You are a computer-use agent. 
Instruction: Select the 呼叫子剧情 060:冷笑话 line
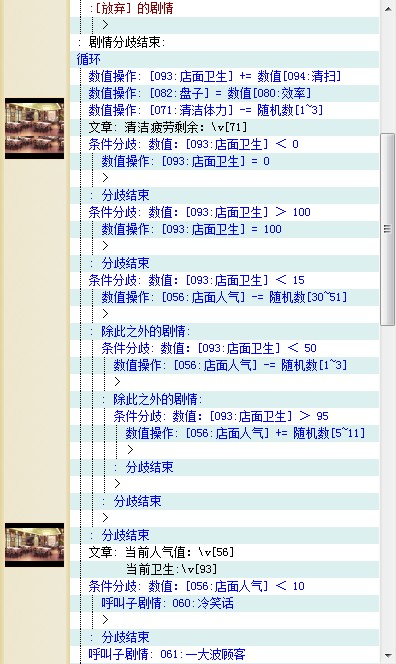coord(224,603)
